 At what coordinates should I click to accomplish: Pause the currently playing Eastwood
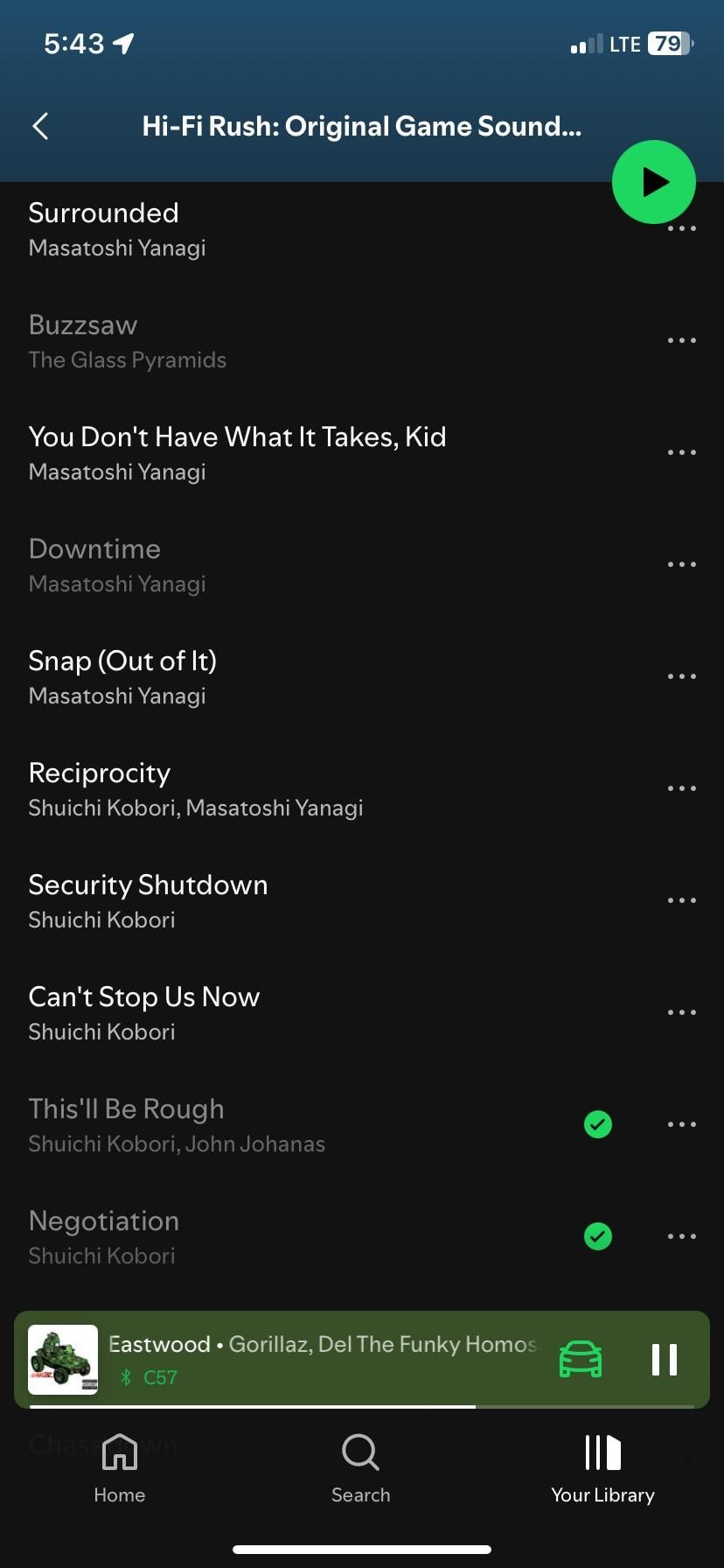point(664,1359)
